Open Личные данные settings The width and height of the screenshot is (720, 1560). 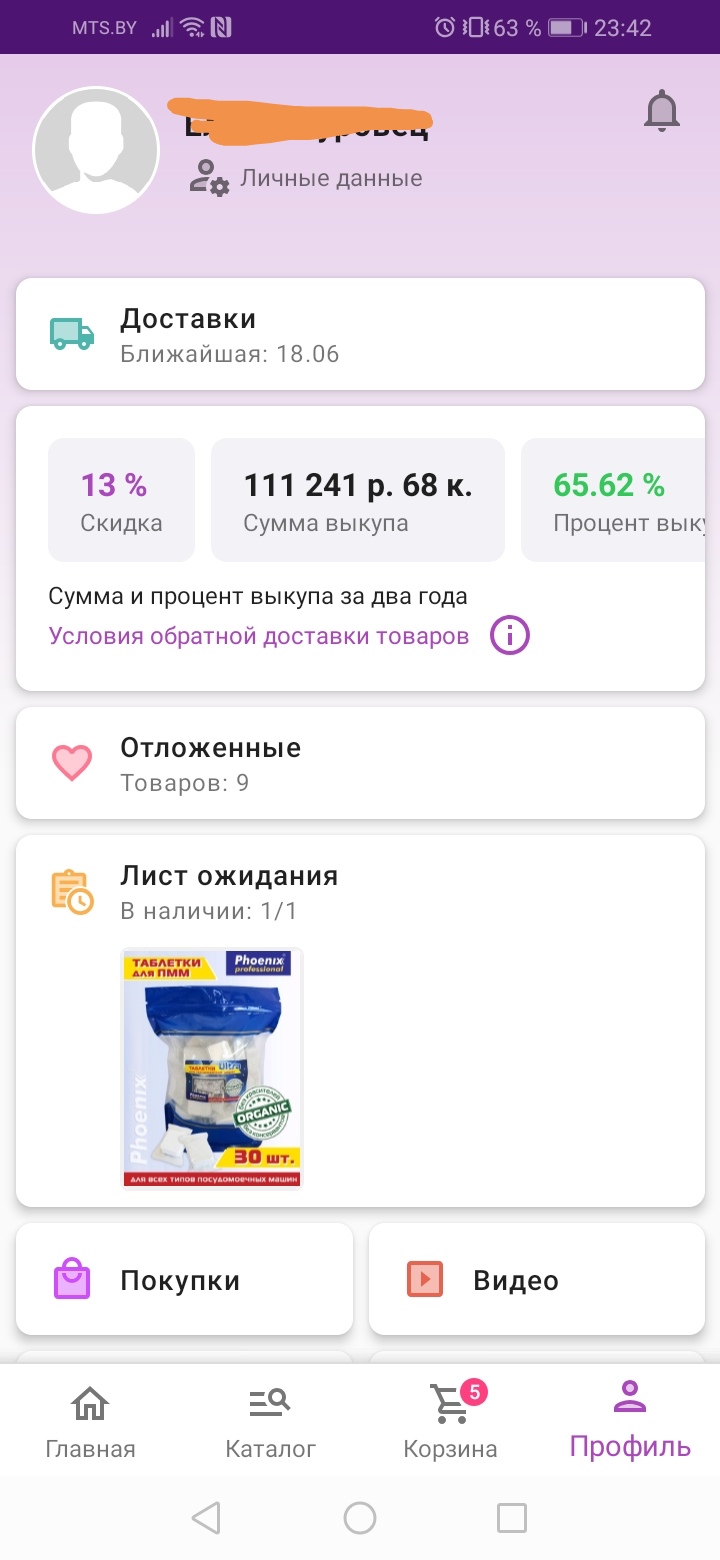click(x=306, y=179)
